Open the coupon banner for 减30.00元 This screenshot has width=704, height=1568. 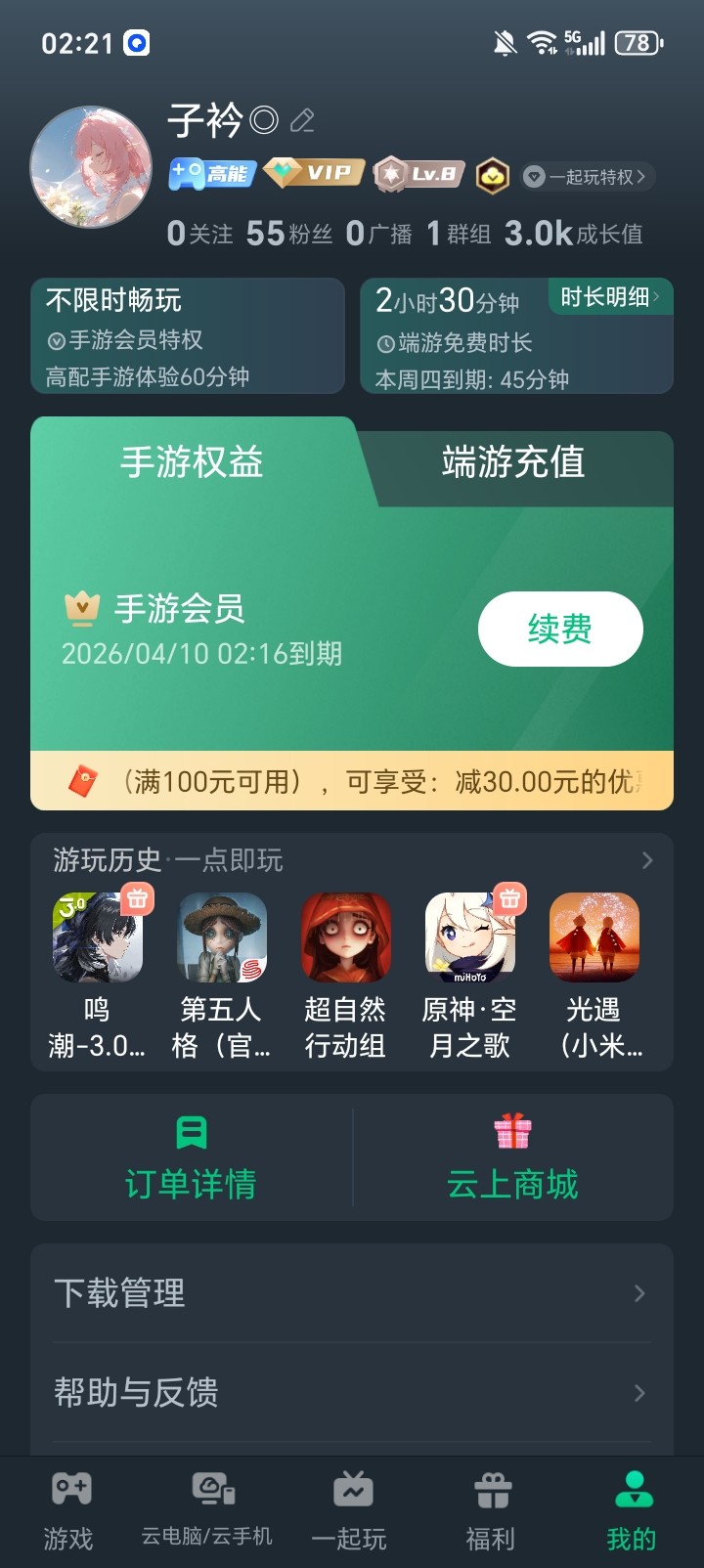(x=352, y=781)
